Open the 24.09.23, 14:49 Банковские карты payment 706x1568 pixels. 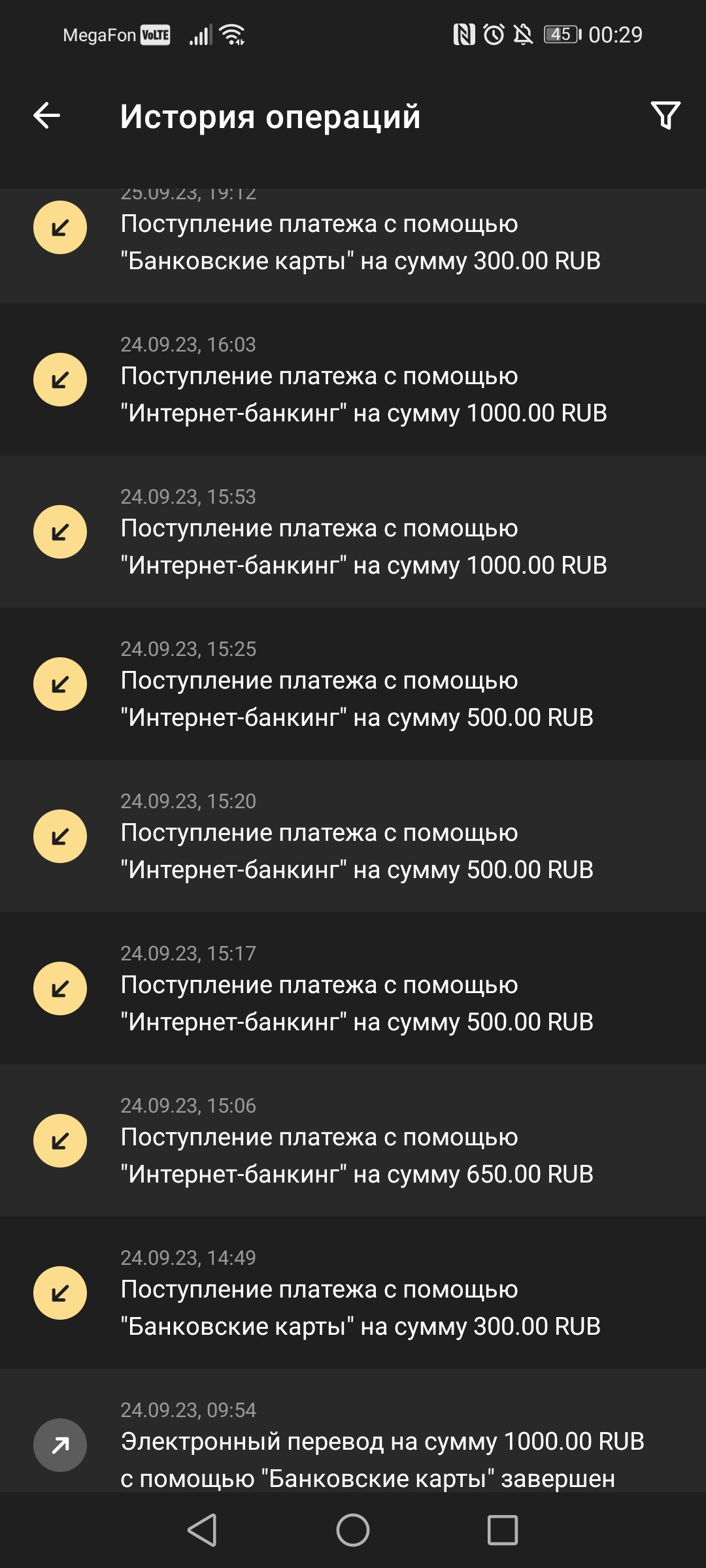[x=353, y=1294]
